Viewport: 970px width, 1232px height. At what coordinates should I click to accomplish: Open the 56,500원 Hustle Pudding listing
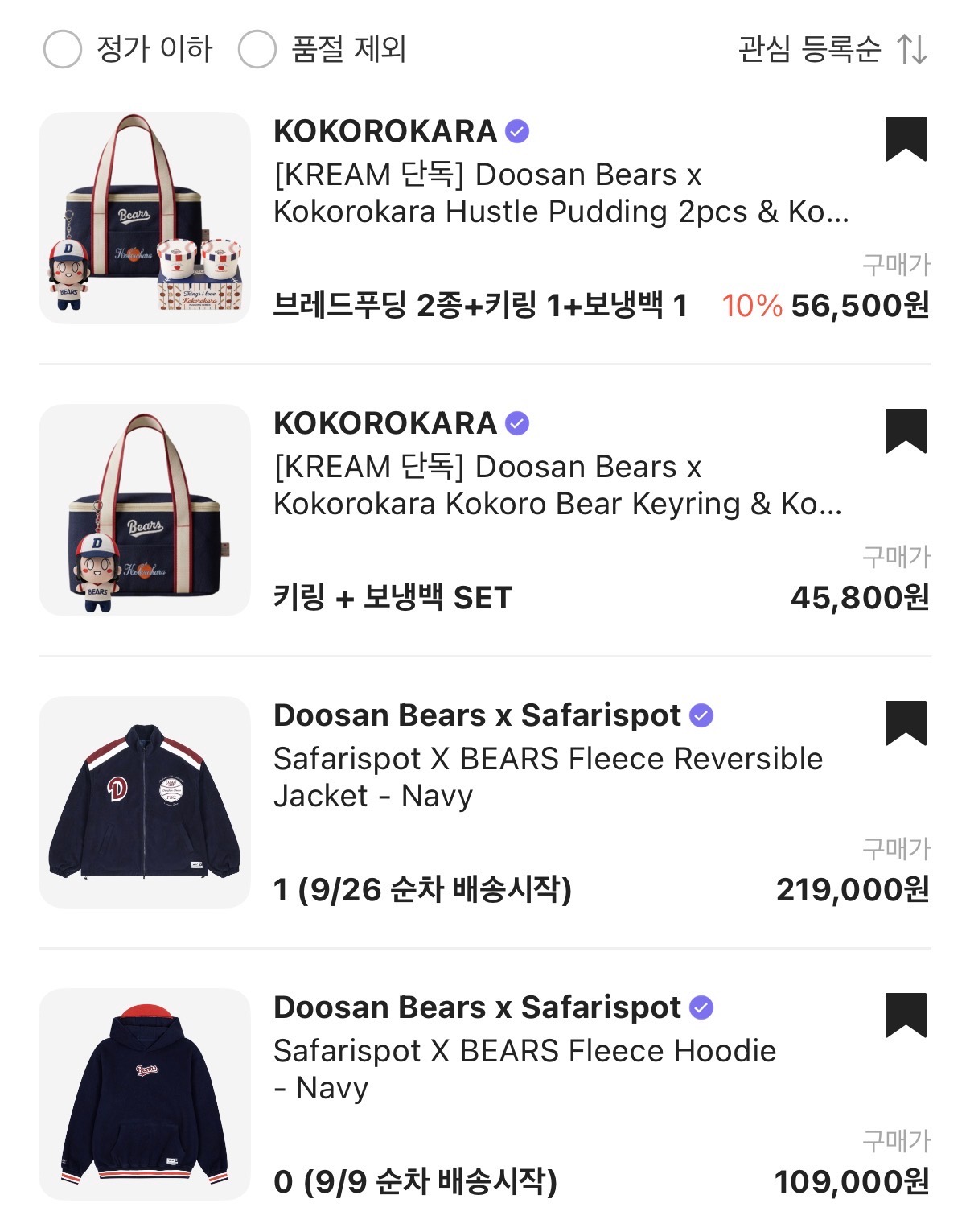point(561,193)
